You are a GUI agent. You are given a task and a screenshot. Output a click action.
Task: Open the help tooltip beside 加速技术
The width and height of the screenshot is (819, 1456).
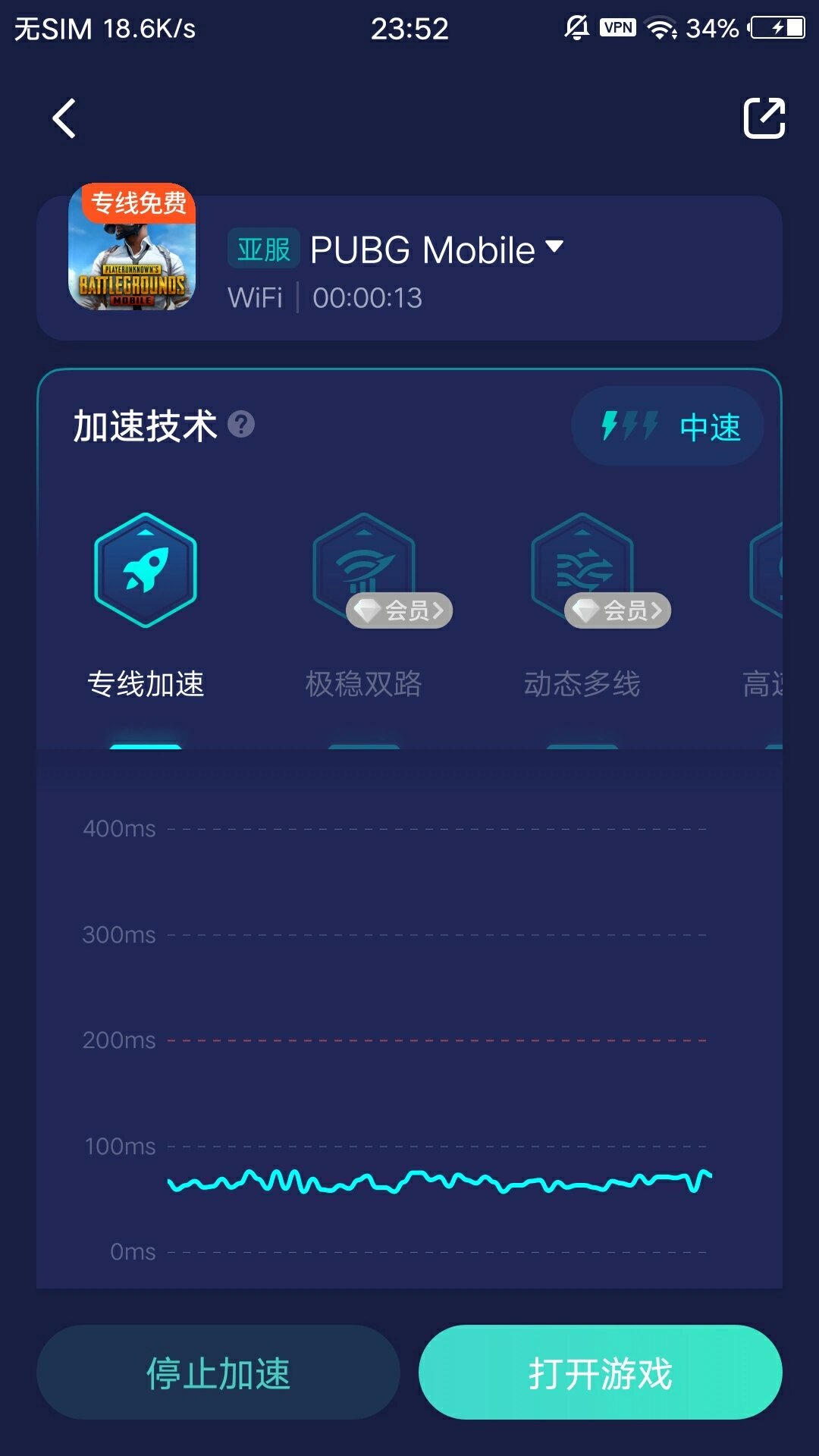click(x=241, y=425)
